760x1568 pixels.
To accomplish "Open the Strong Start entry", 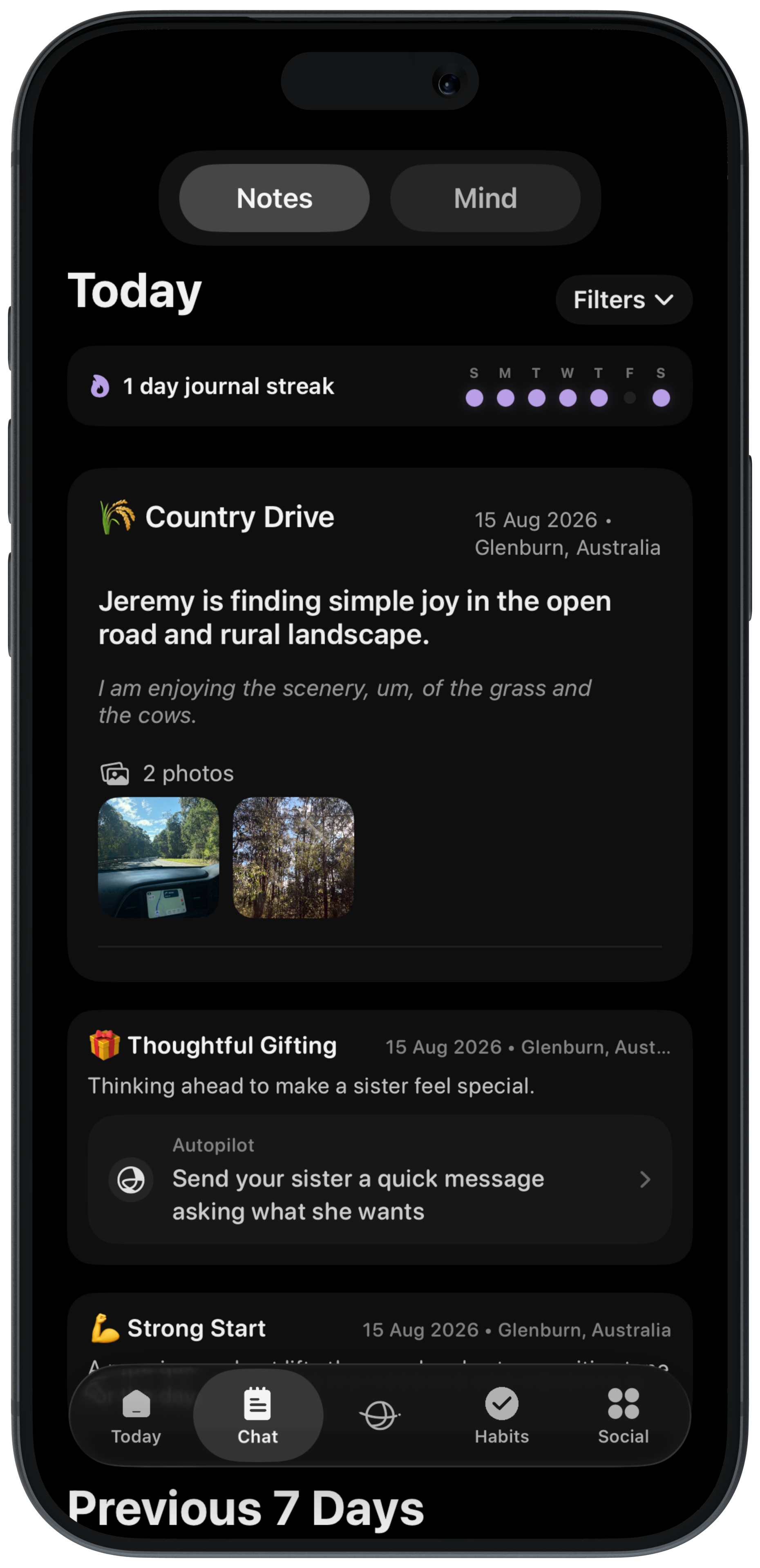I will tap(380, 1329).
